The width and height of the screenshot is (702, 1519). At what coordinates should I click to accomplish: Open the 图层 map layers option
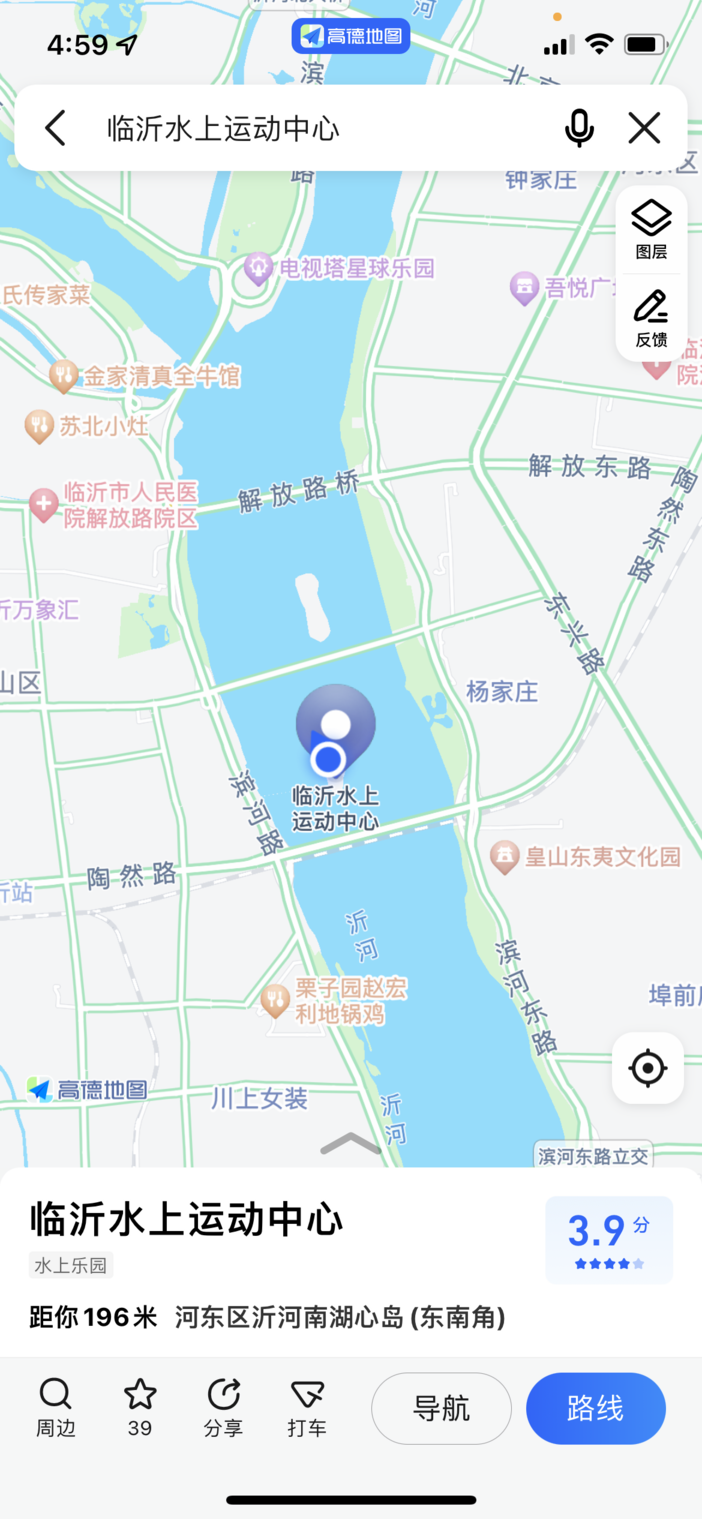tap(651, 230)
